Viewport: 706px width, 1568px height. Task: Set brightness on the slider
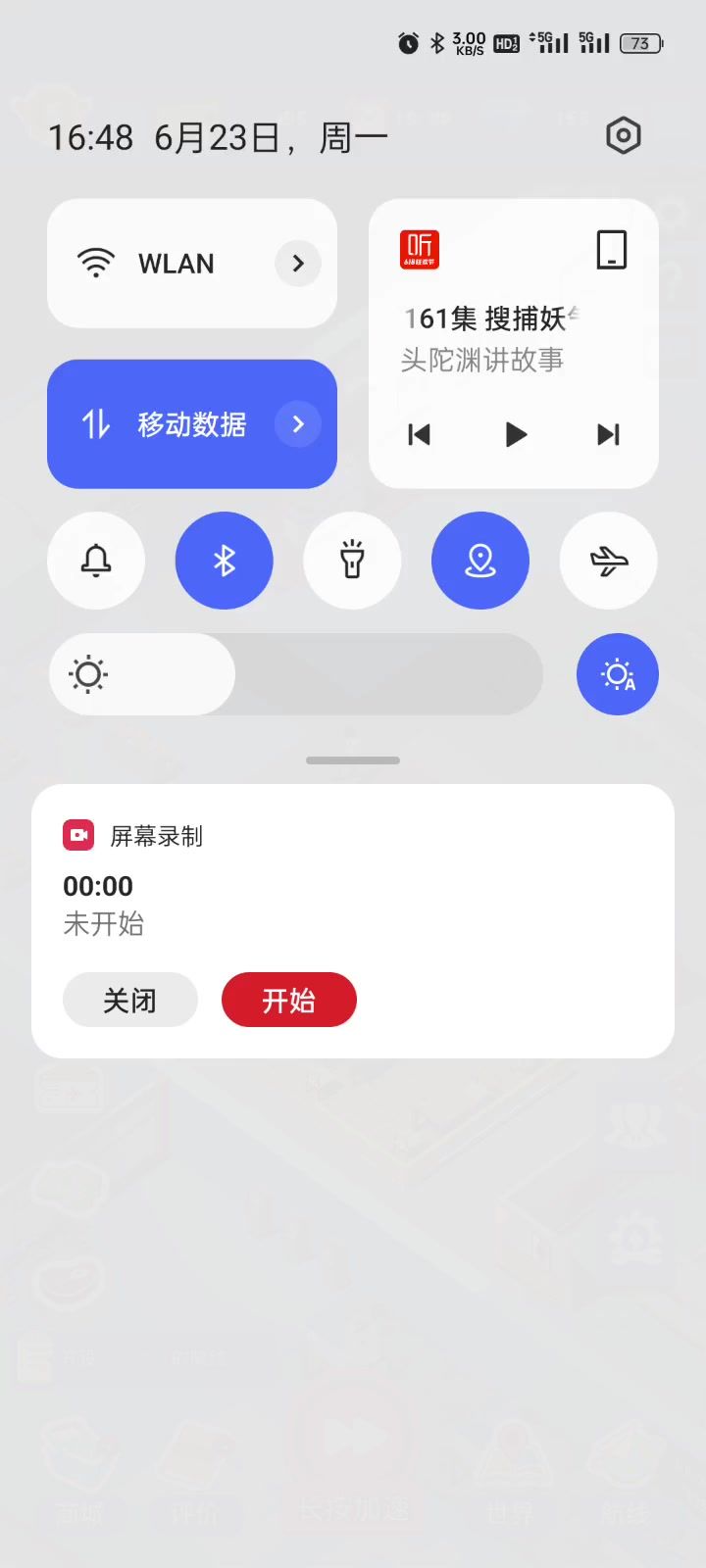point(294,674)
